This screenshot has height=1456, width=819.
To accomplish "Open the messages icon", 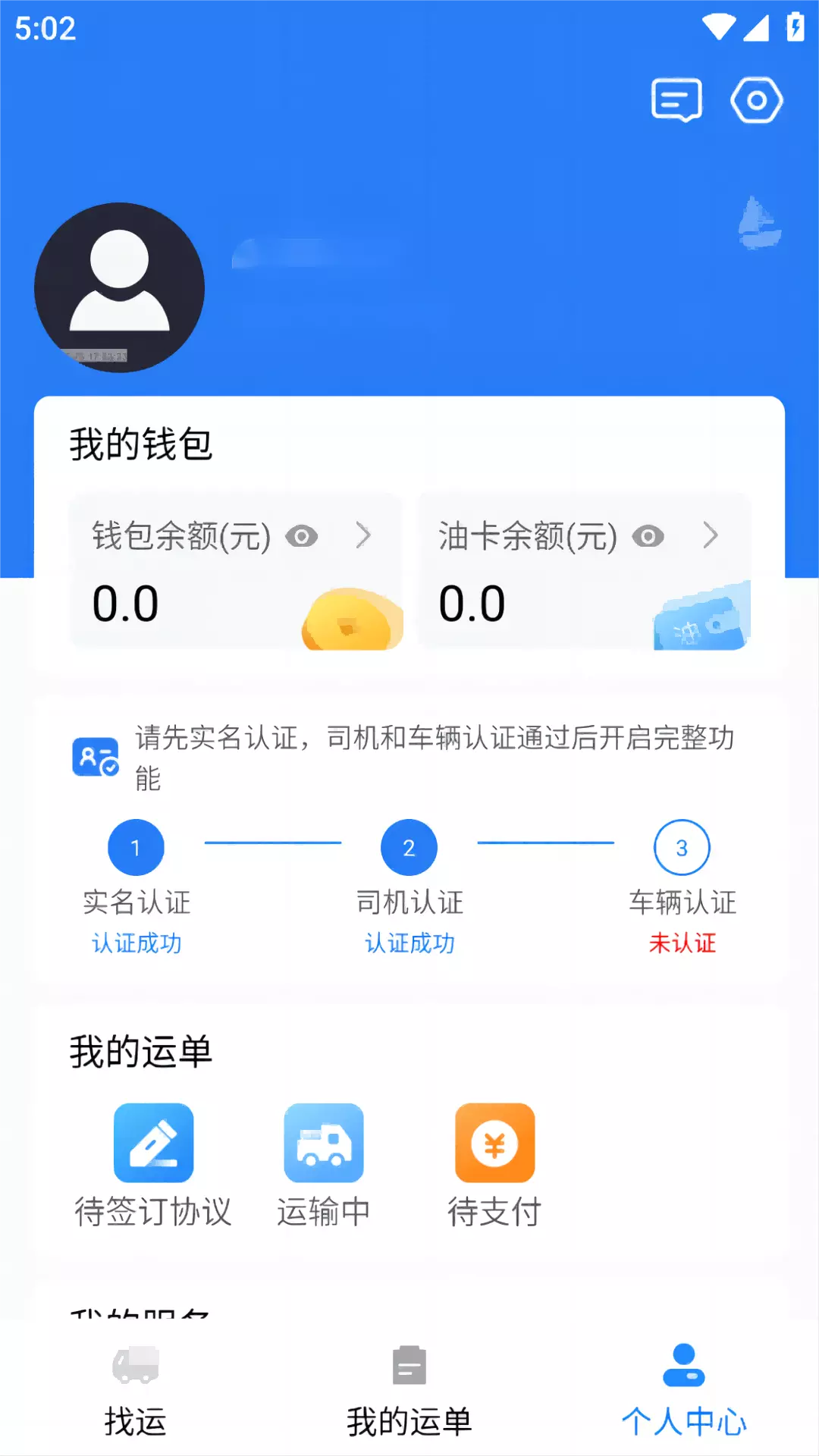I will pyautogui.click(x=676, y=100).
